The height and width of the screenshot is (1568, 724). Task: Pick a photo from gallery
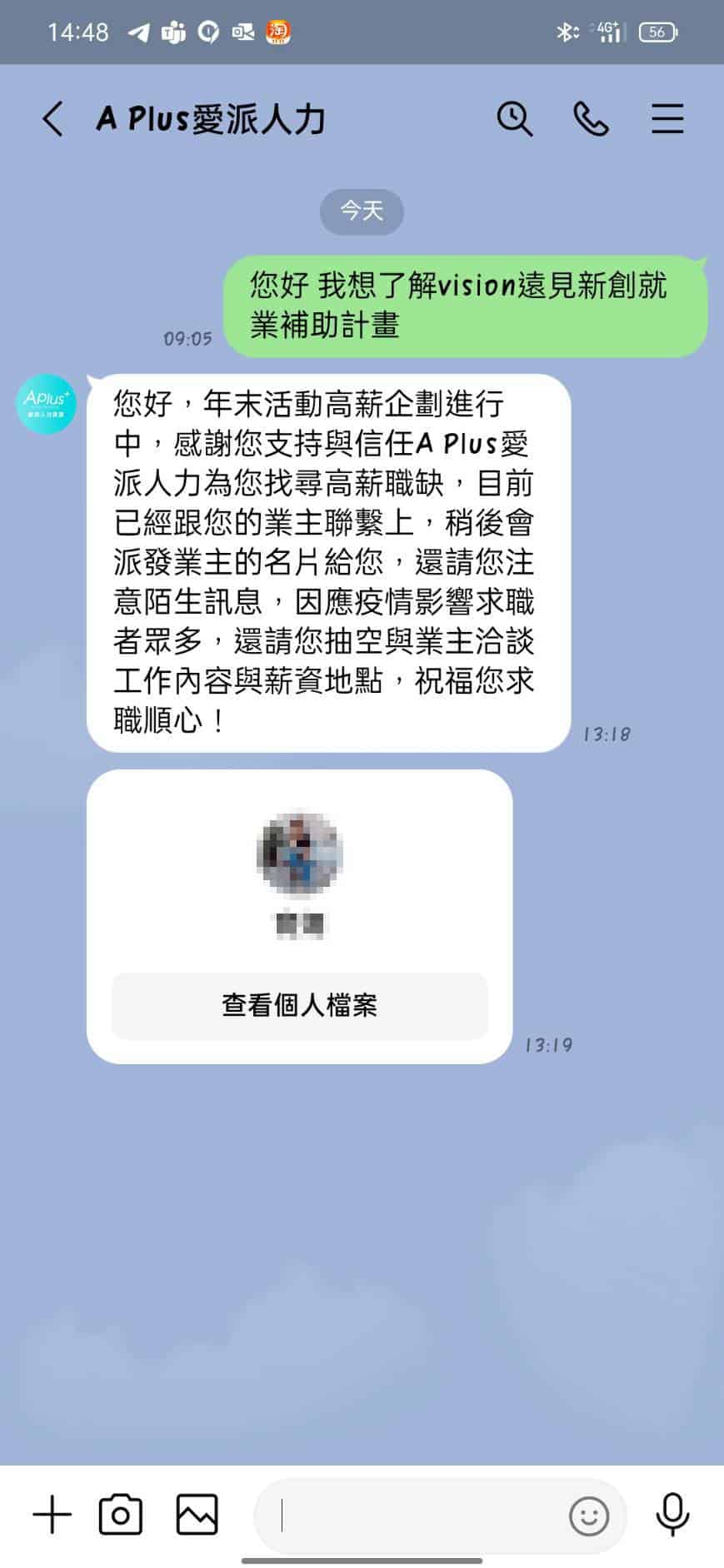tap(197, 1515)
